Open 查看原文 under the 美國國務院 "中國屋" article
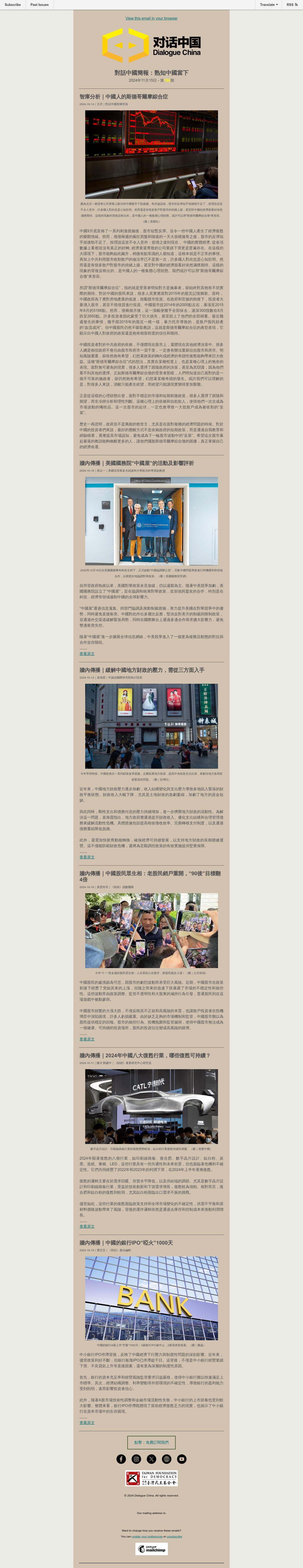303x1568 pixels. pyautogui.click(x=87, y=654)
